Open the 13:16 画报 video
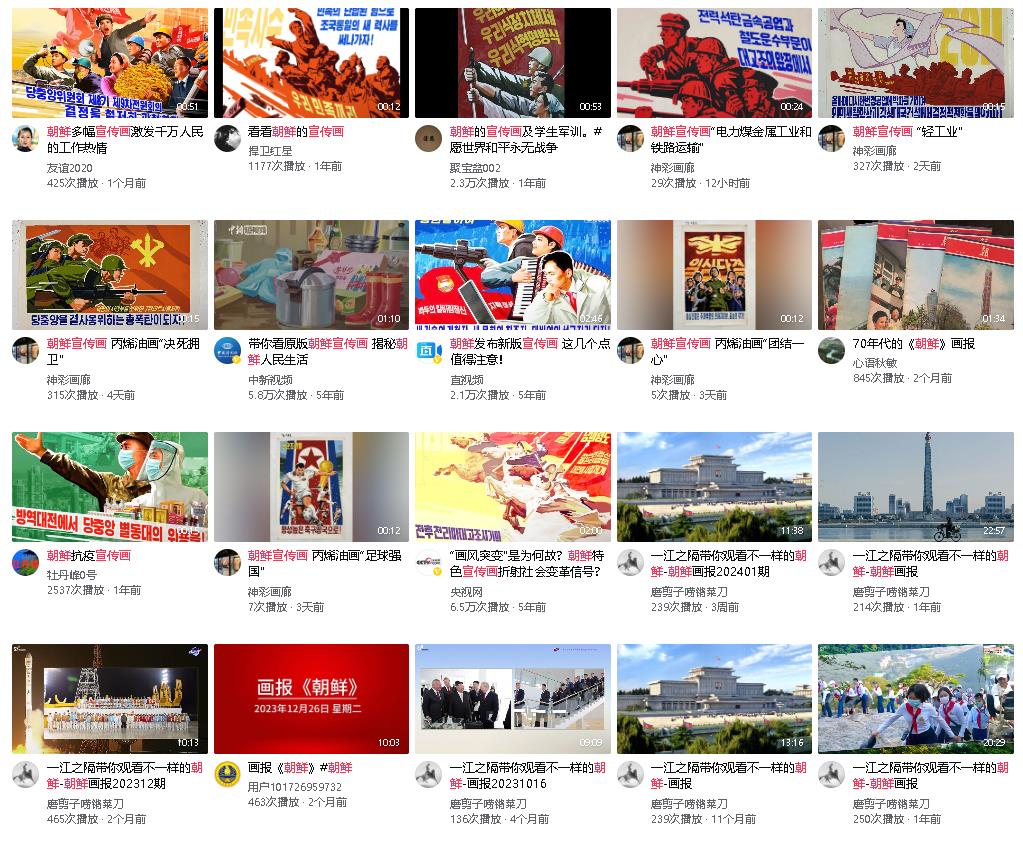 coord(714,699)
